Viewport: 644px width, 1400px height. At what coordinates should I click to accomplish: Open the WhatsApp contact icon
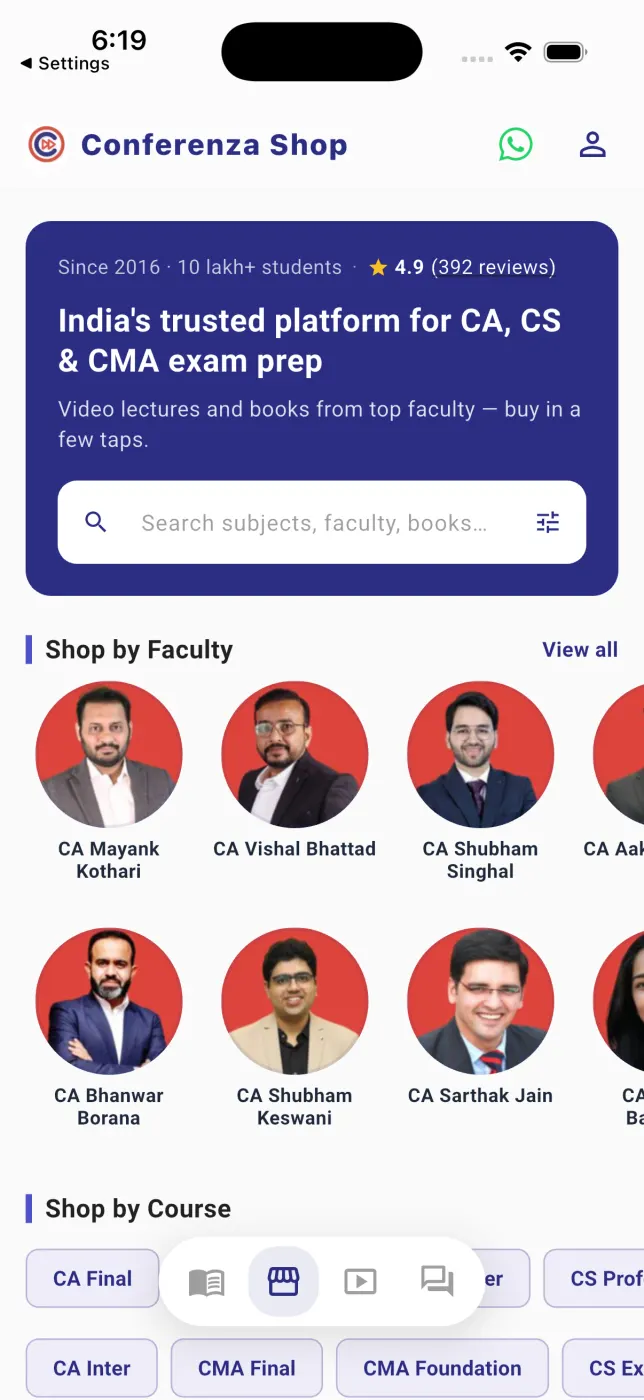tap(516, 145)
